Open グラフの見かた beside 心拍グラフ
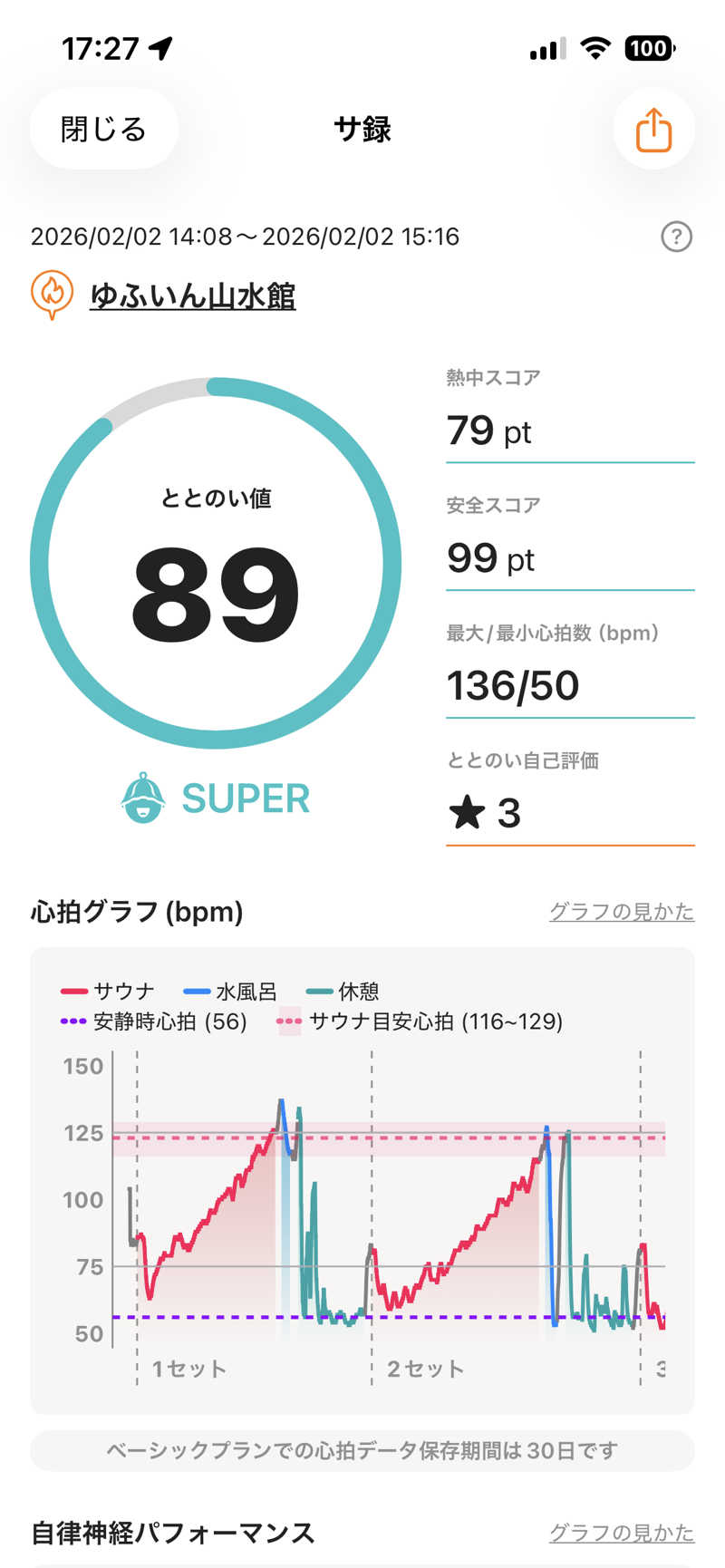The width and height of the screenshot is (725, 1568). tap(621, 911)
